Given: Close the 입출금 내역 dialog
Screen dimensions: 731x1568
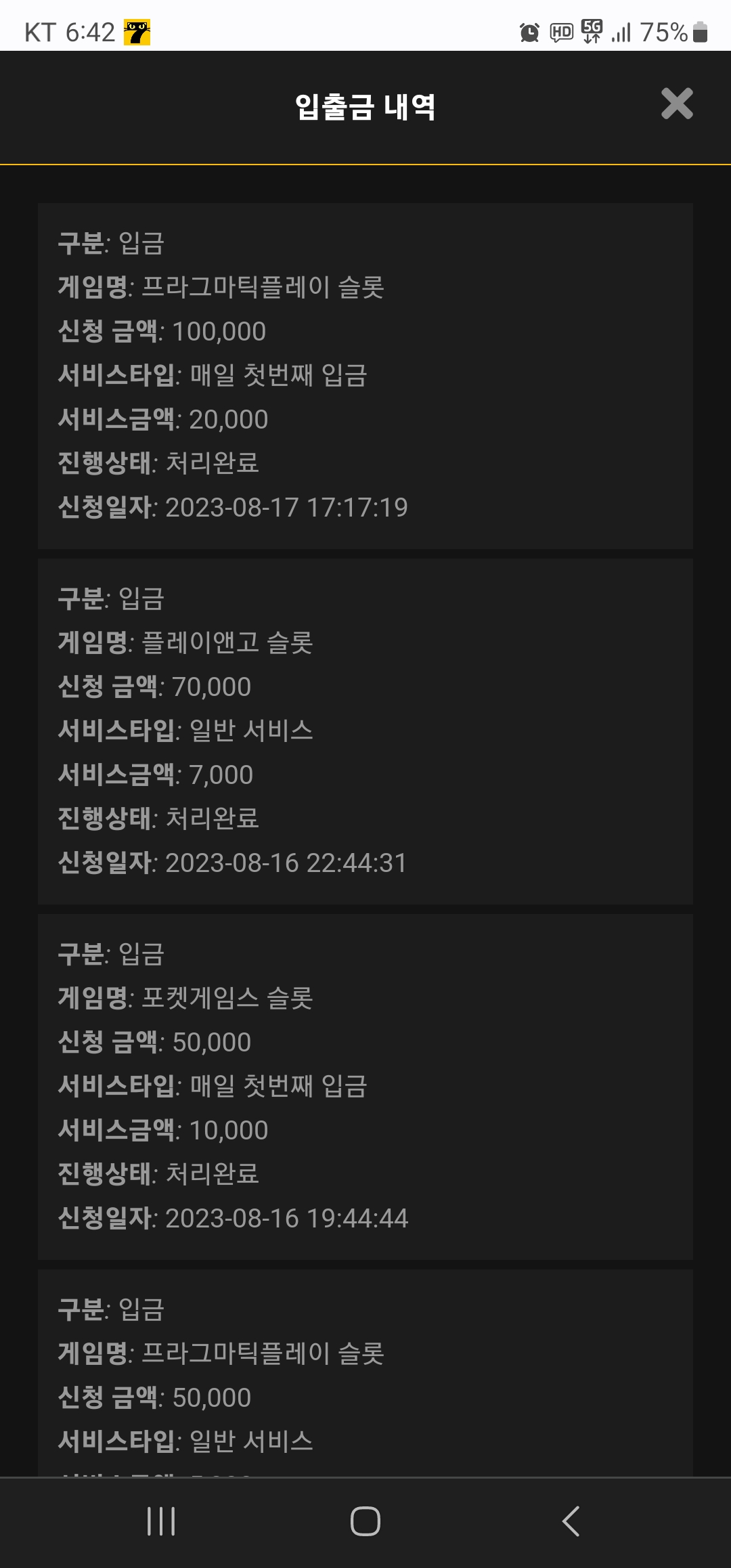Looking at the screenshot, I should tap(677, 104).
